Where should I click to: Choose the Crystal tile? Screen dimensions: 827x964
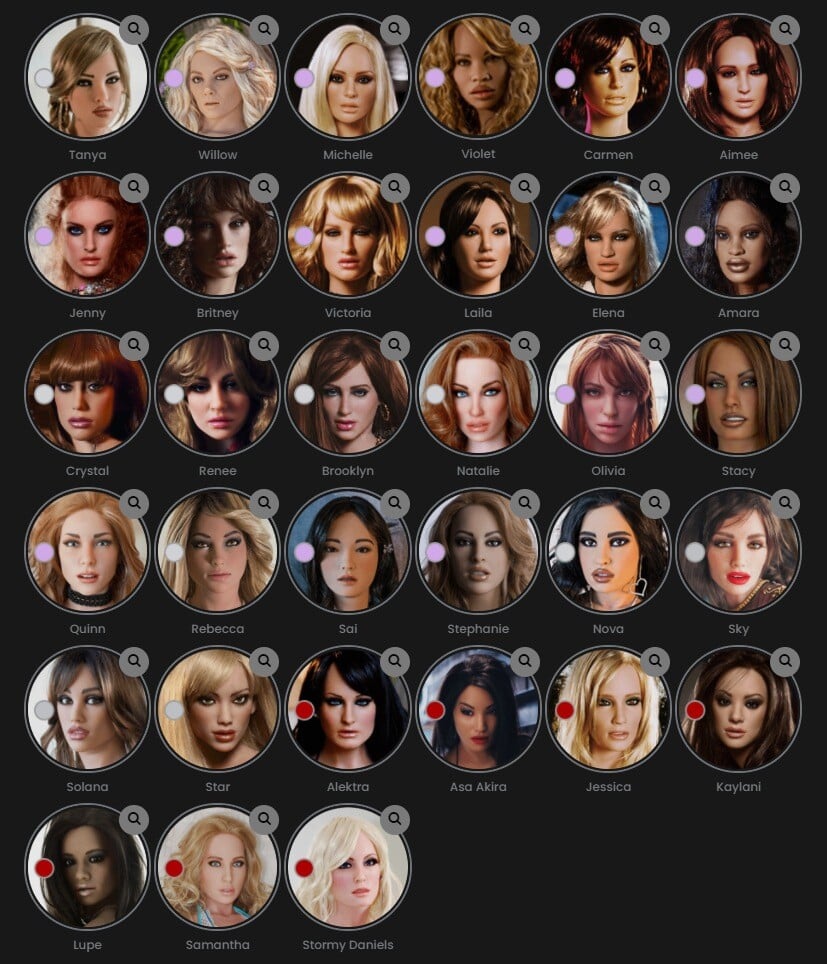click(87, 394)
